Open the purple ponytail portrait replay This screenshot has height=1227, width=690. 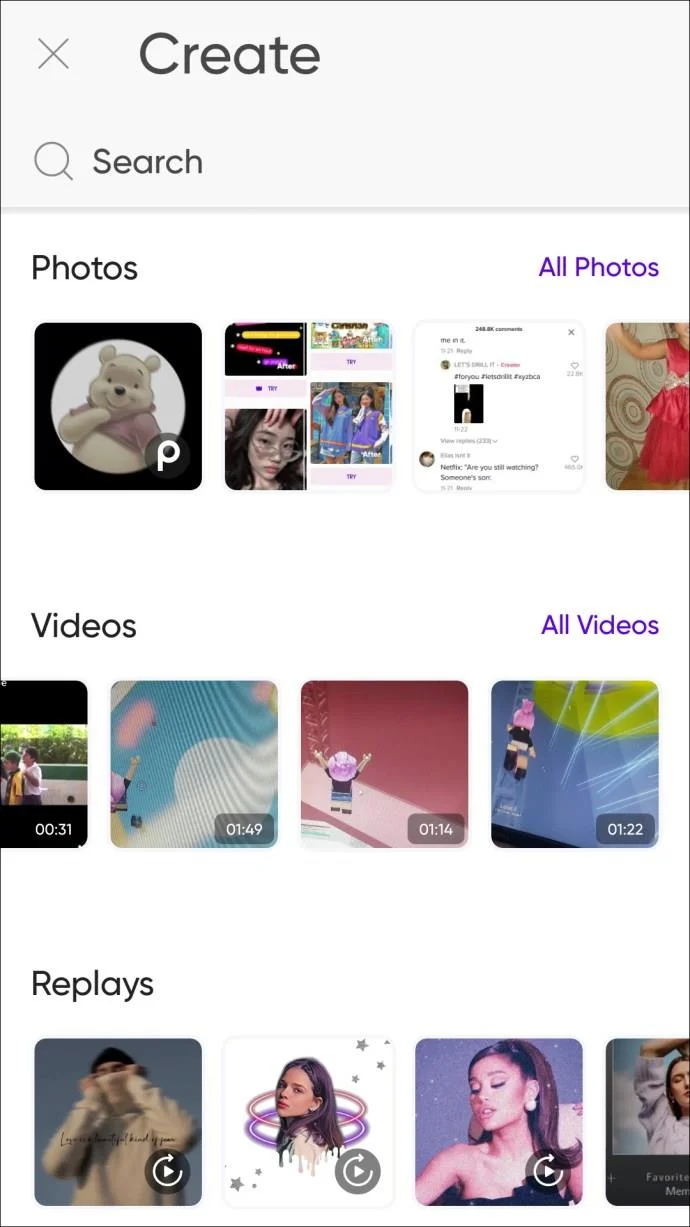499,1121
